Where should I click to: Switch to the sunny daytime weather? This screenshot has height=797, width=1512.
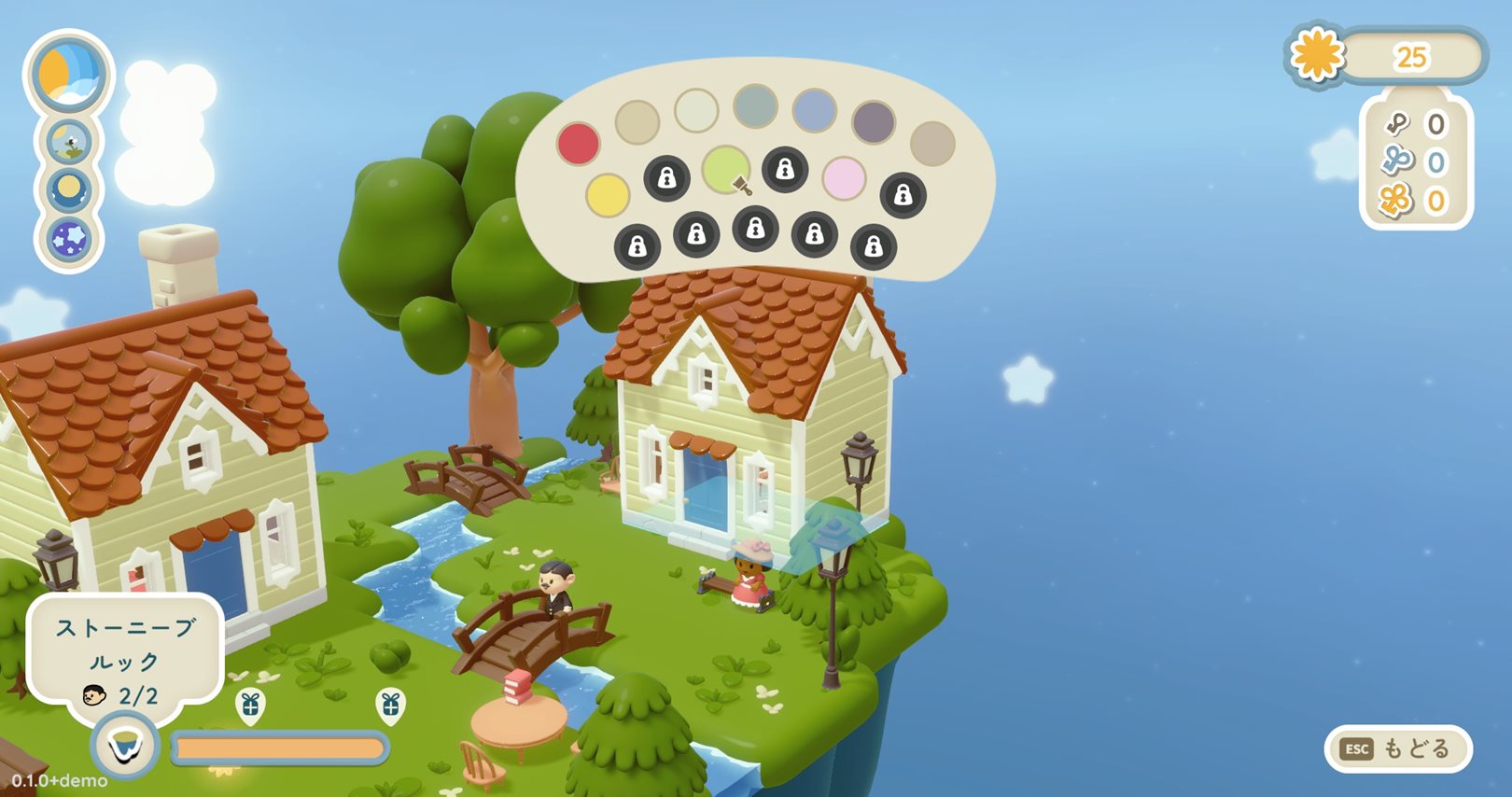69,74
